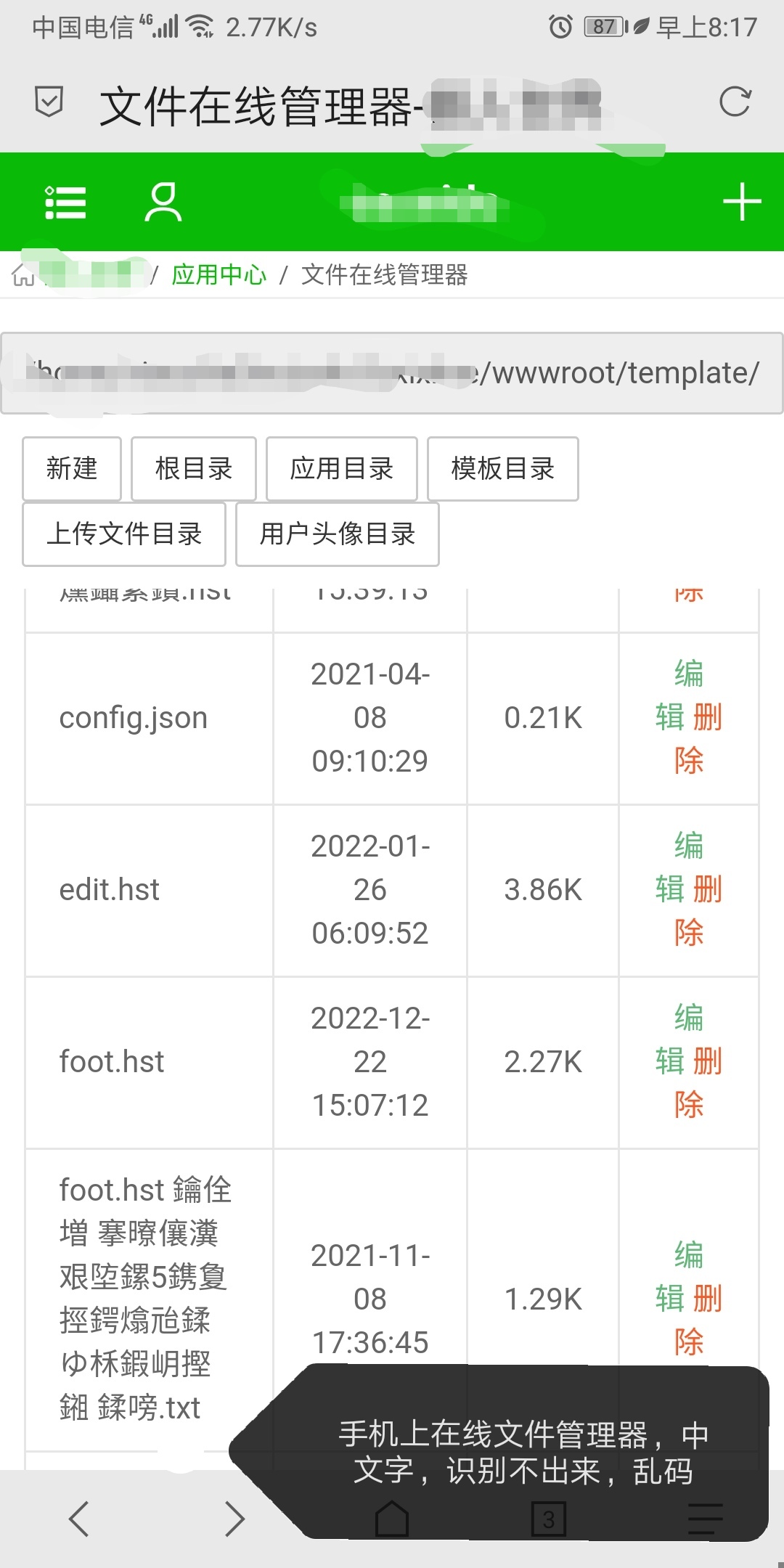
Task: Open 用户头像目录
Action: click(338, 534)
